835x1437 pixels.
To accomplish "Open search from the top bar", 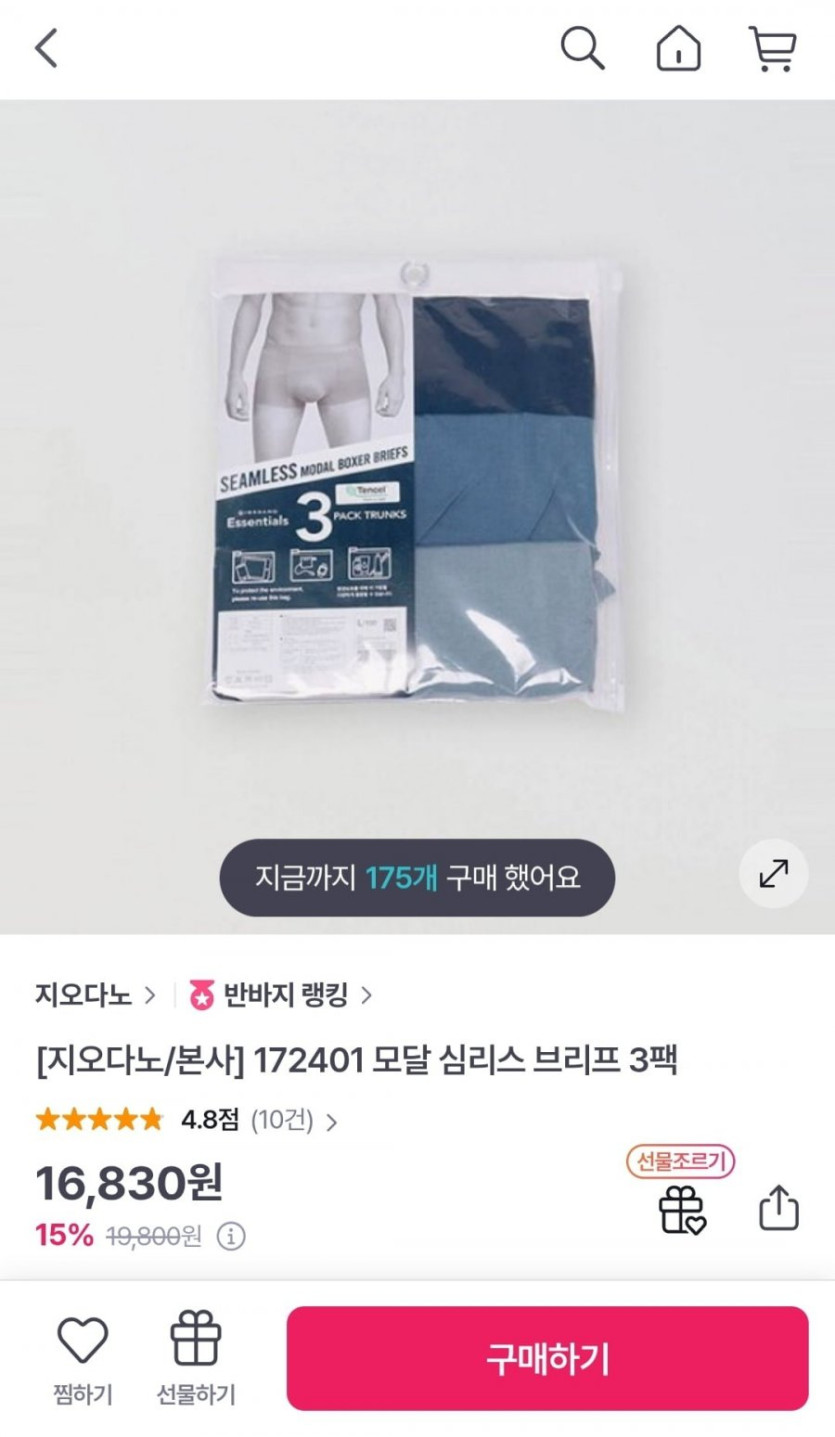I will click(x=582, y=48).
